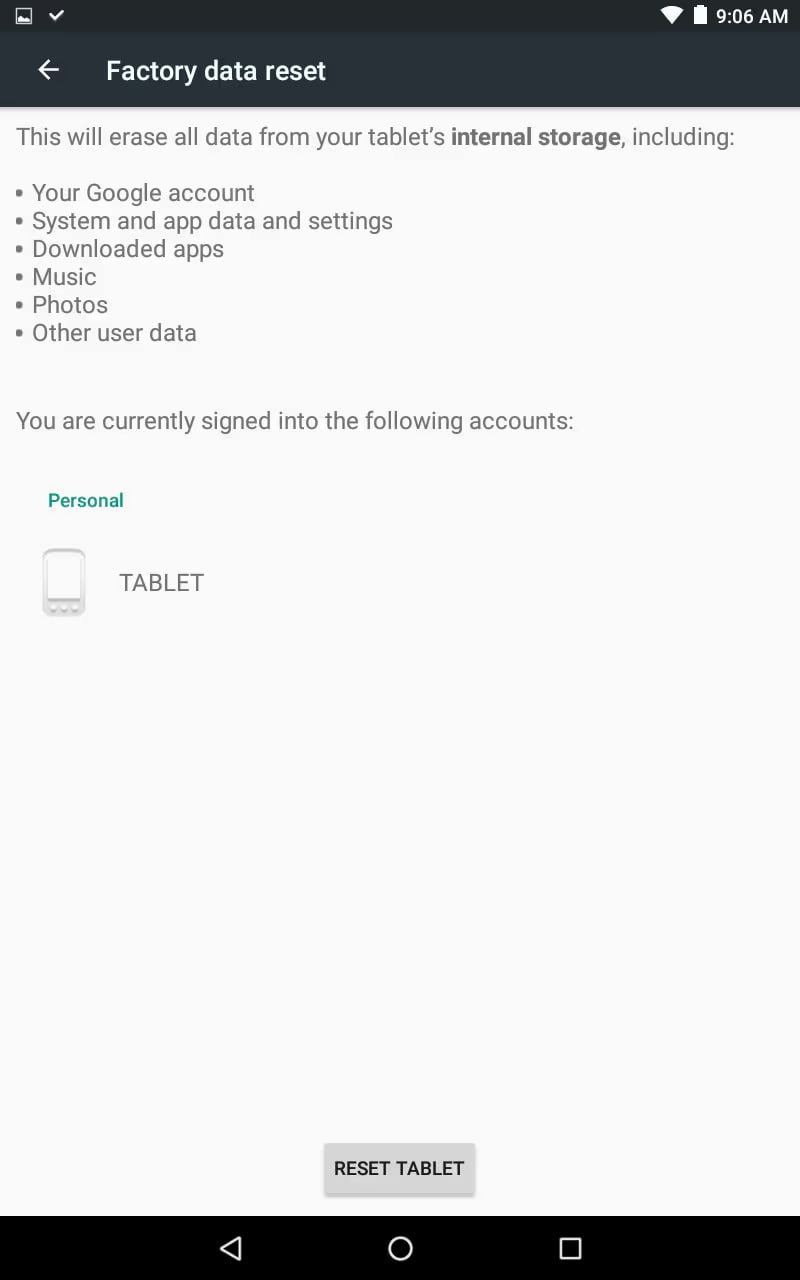
Task: Open the recent apps overview
Action: [570, 1248]
